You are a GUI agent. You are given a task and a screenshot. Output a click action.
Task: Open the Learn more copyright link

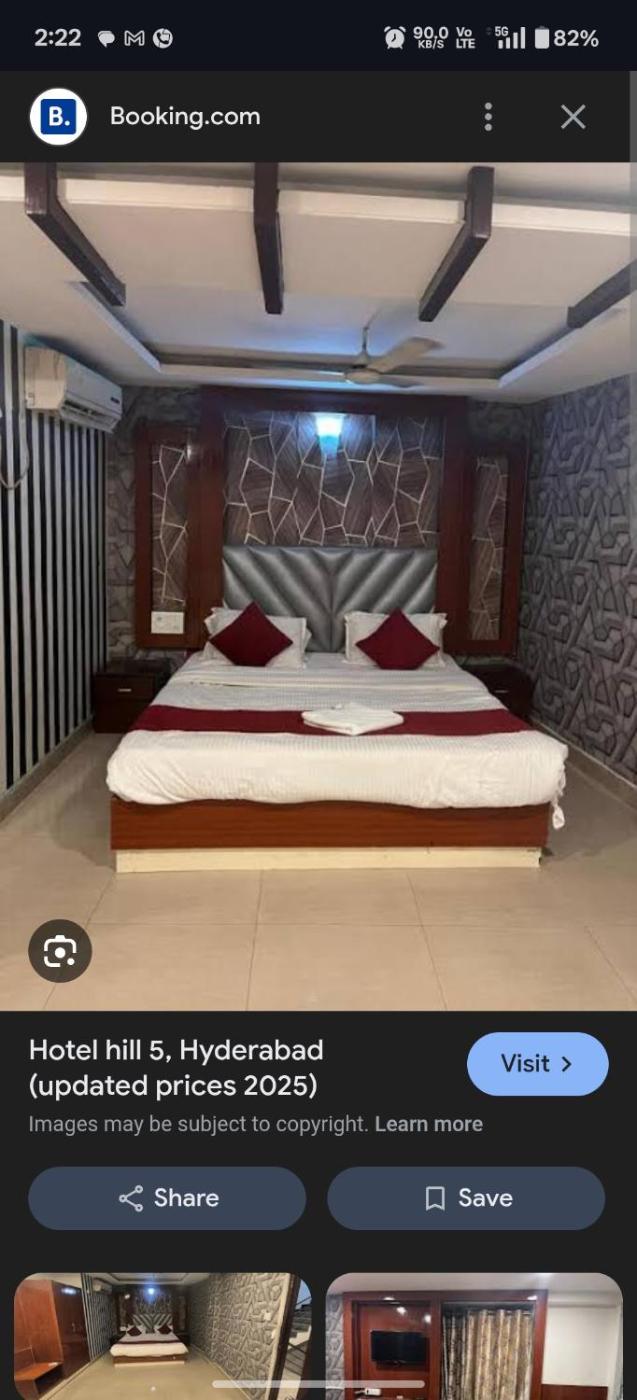point(428,1124)
